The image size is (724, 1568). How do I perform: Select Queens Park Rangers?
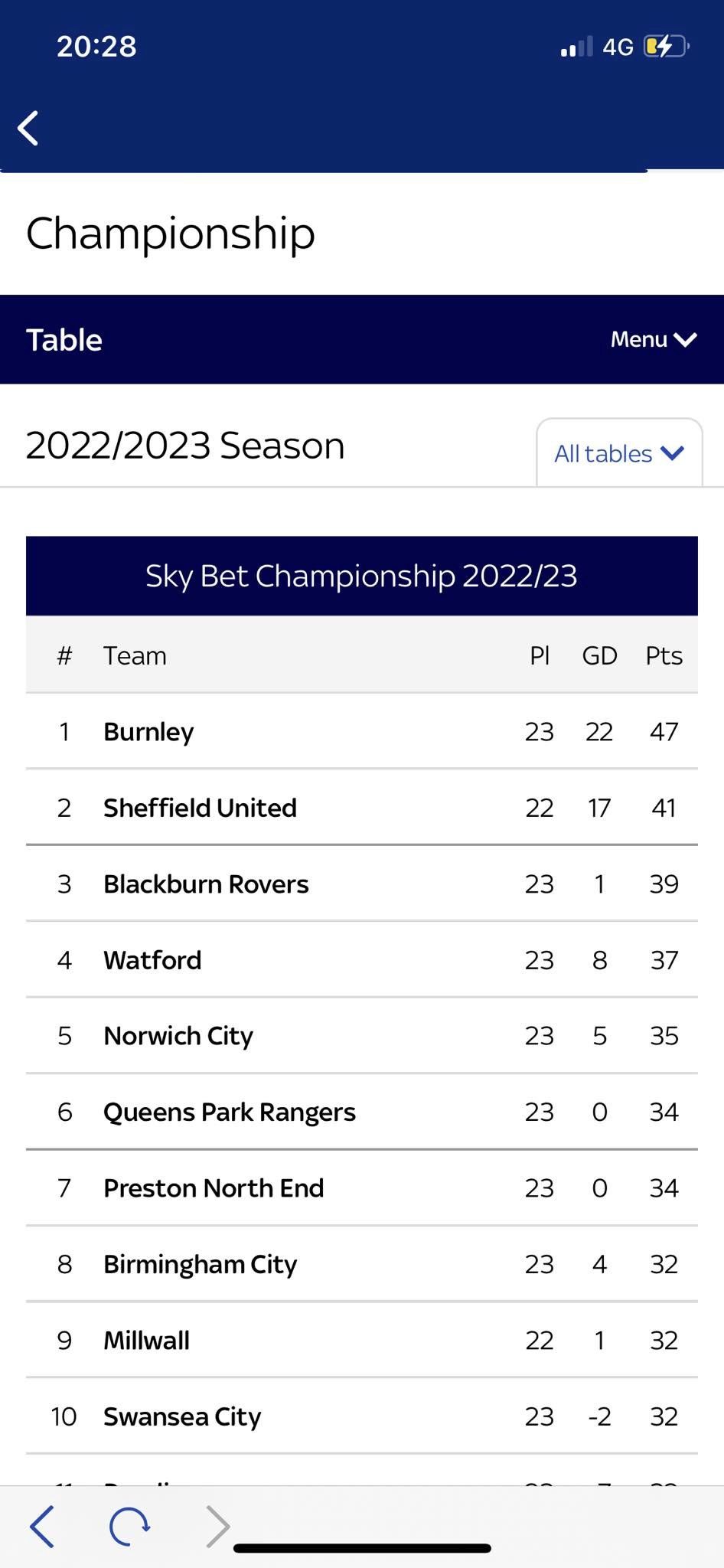click(230, 1112)
